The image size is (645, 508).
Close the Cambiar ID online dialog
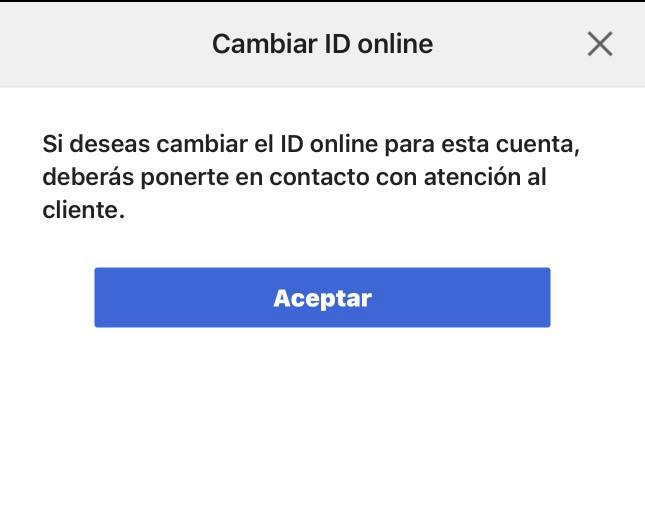599,44
